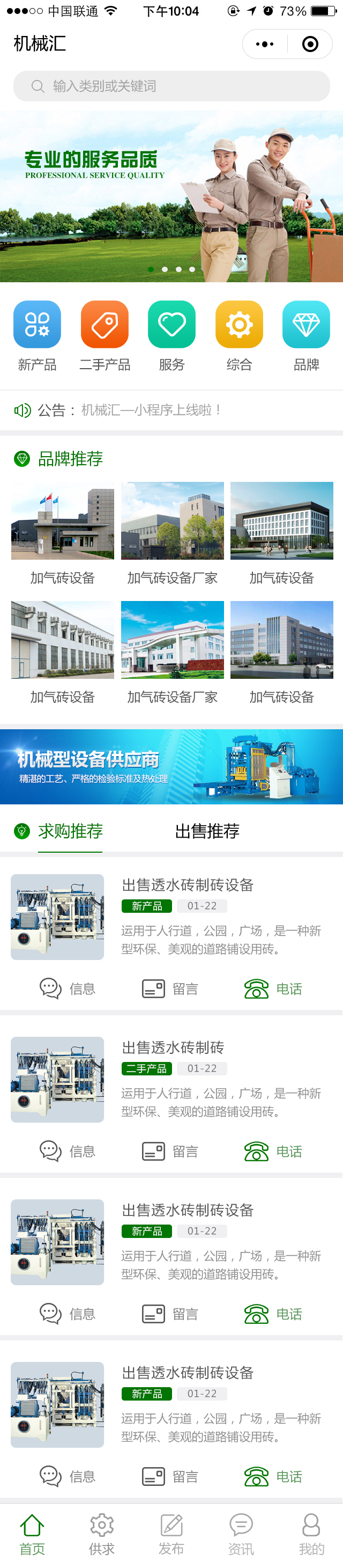Open the 二手产品 category

pyautogui.click(x=105, y=336)
